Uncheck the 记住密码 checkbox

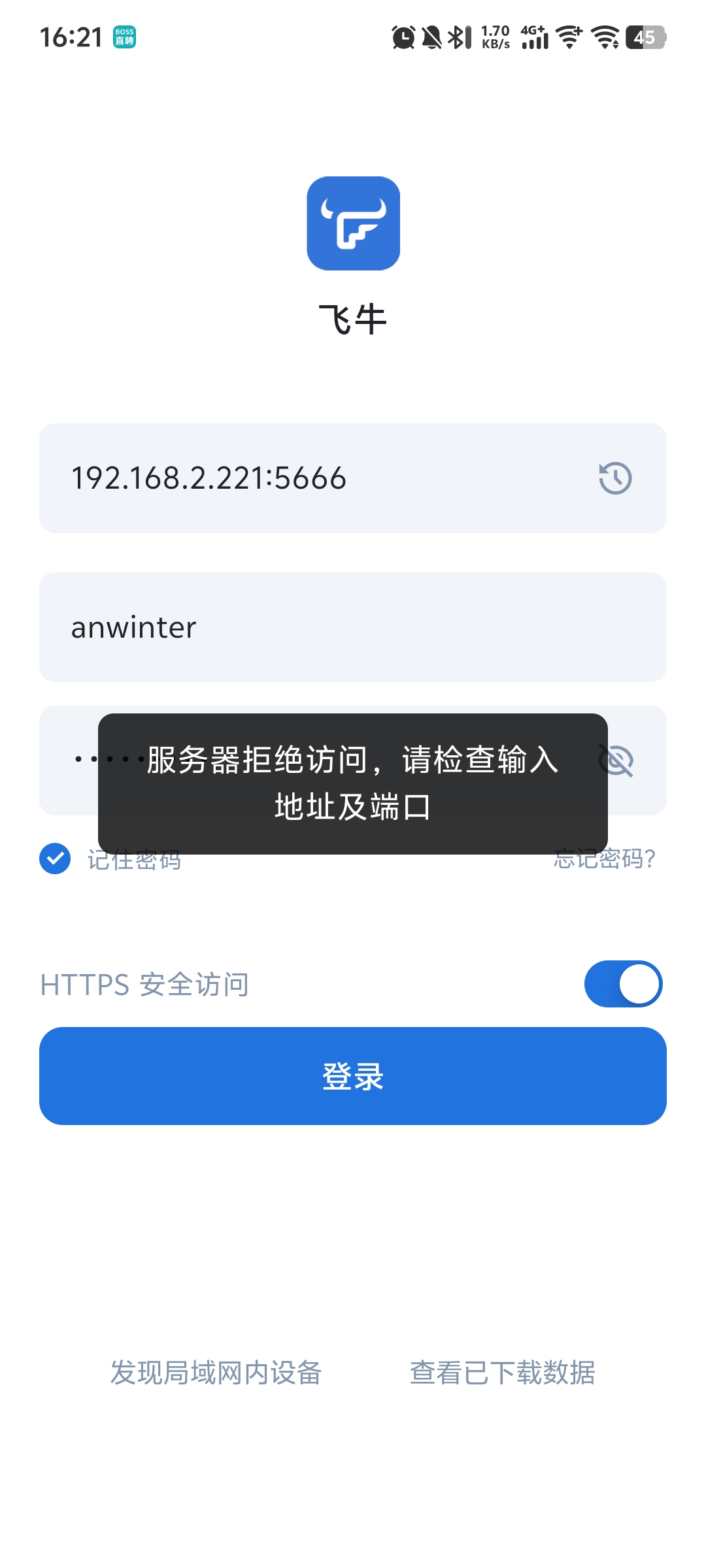pyautogui.click(x=55, y=858)
